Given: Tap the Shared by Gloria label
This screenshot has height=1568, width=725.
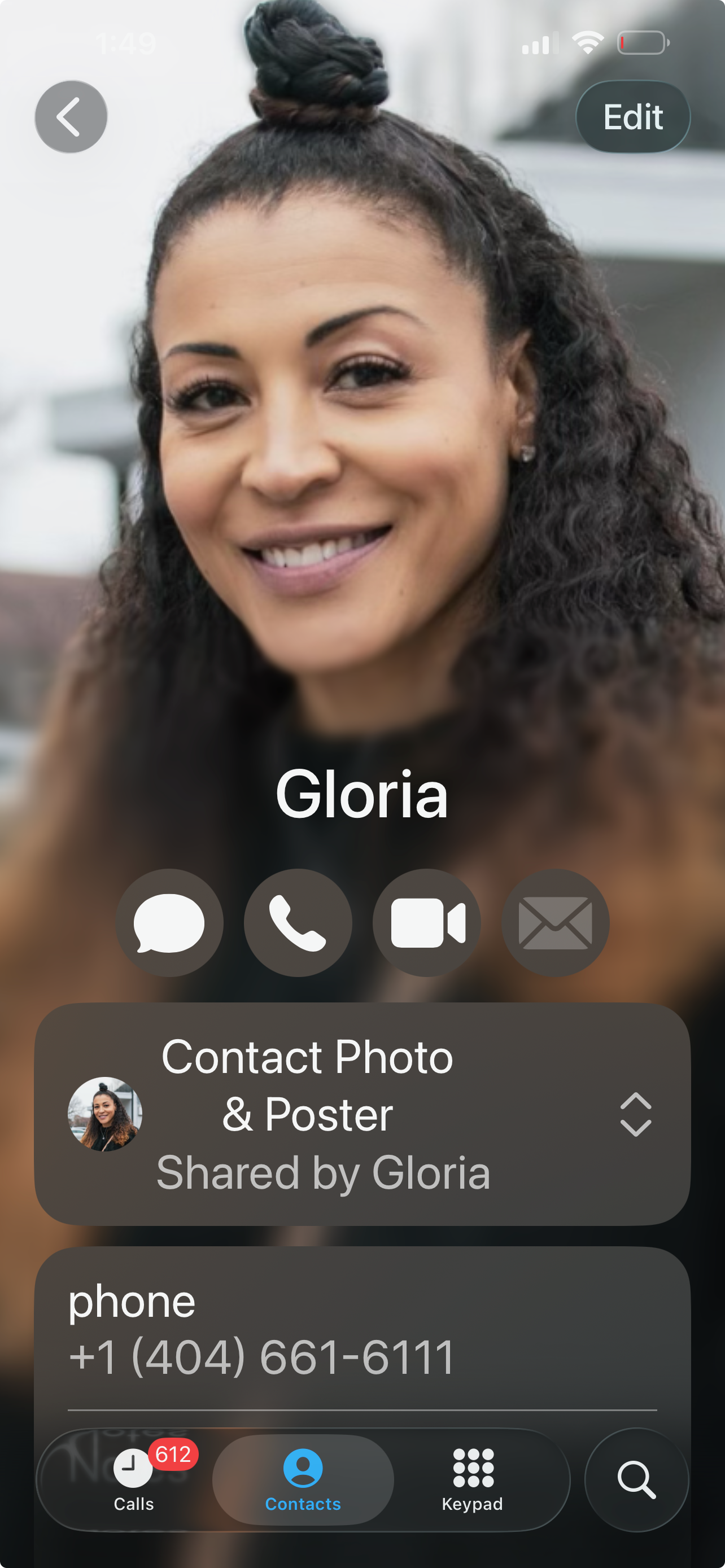Looking at the screenshot, I should pos(325,1171).
